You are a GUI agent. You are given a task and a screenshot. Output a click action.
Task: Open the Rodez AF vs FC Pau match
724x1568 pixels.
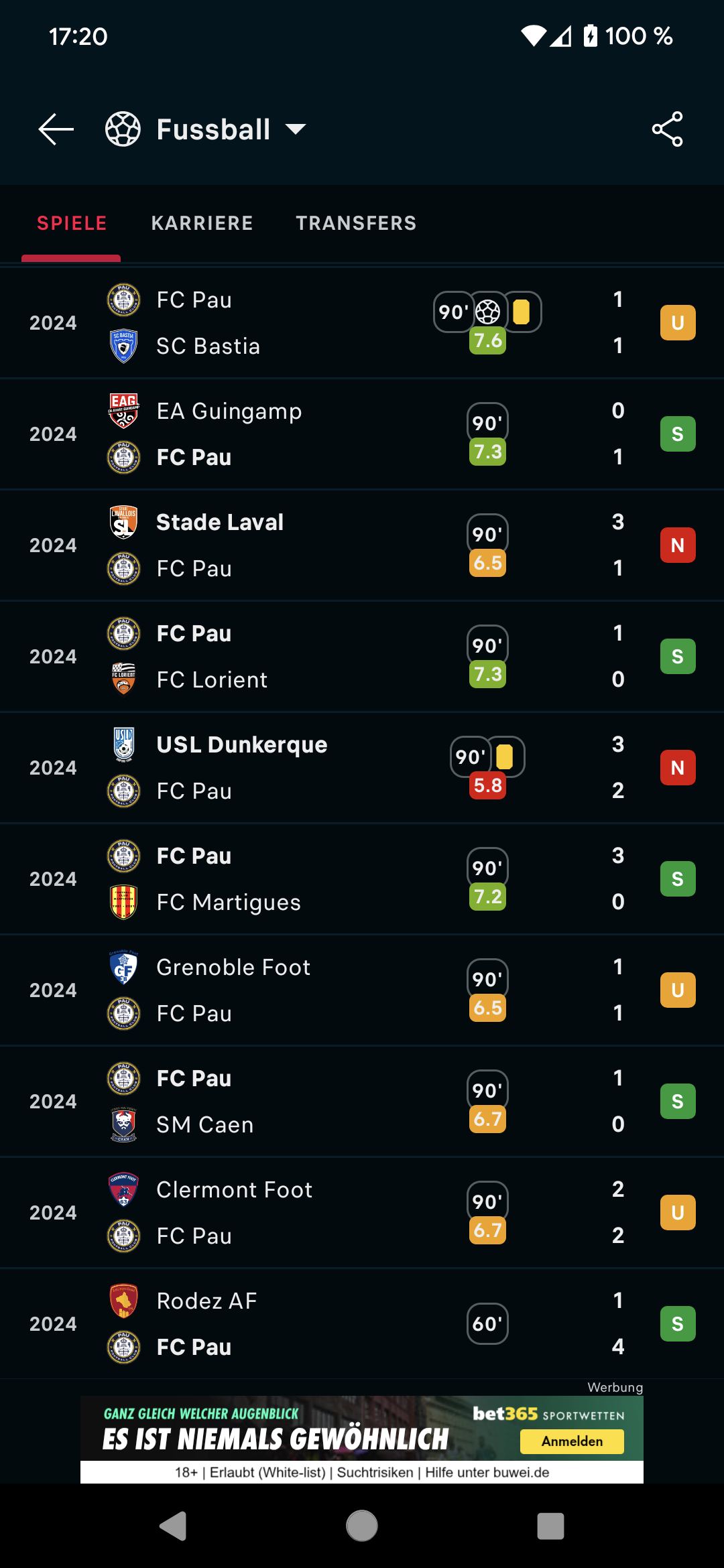(x=362, y=1324)
